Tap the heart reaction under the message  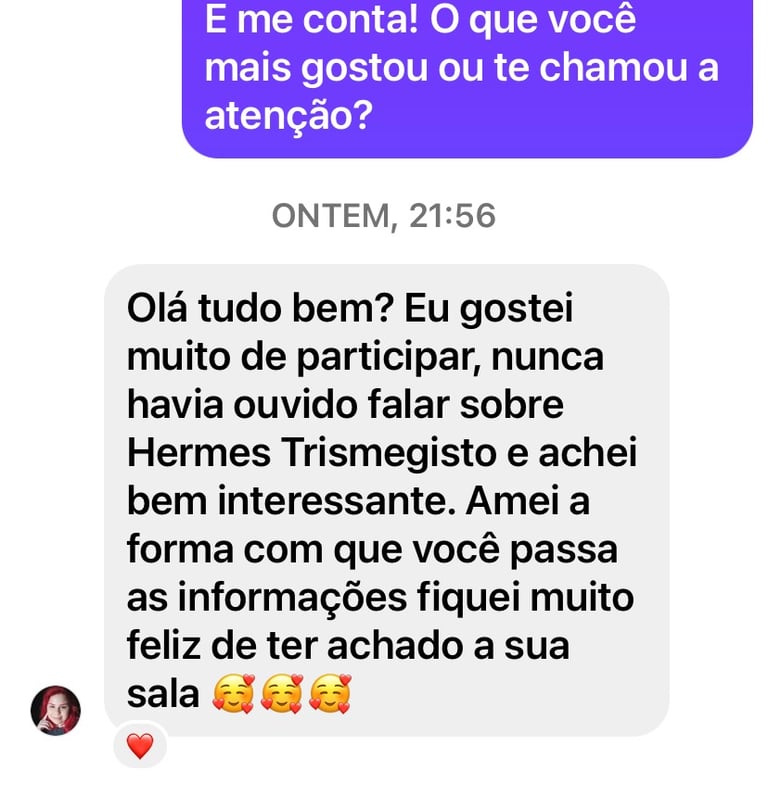click(140, 745)
